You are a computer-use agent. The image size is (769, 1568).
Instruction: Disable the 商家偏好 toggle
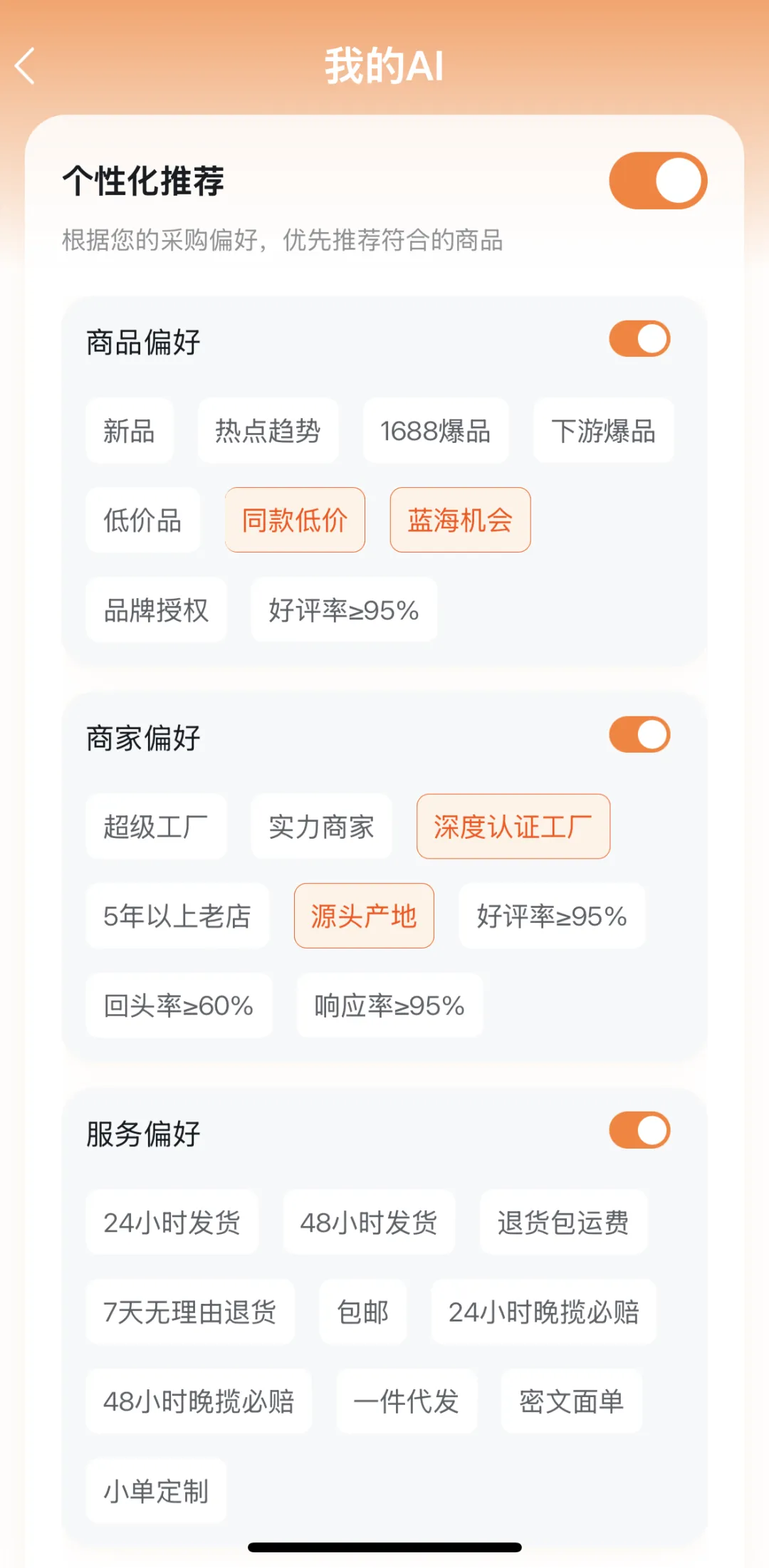tap(639, 735)
